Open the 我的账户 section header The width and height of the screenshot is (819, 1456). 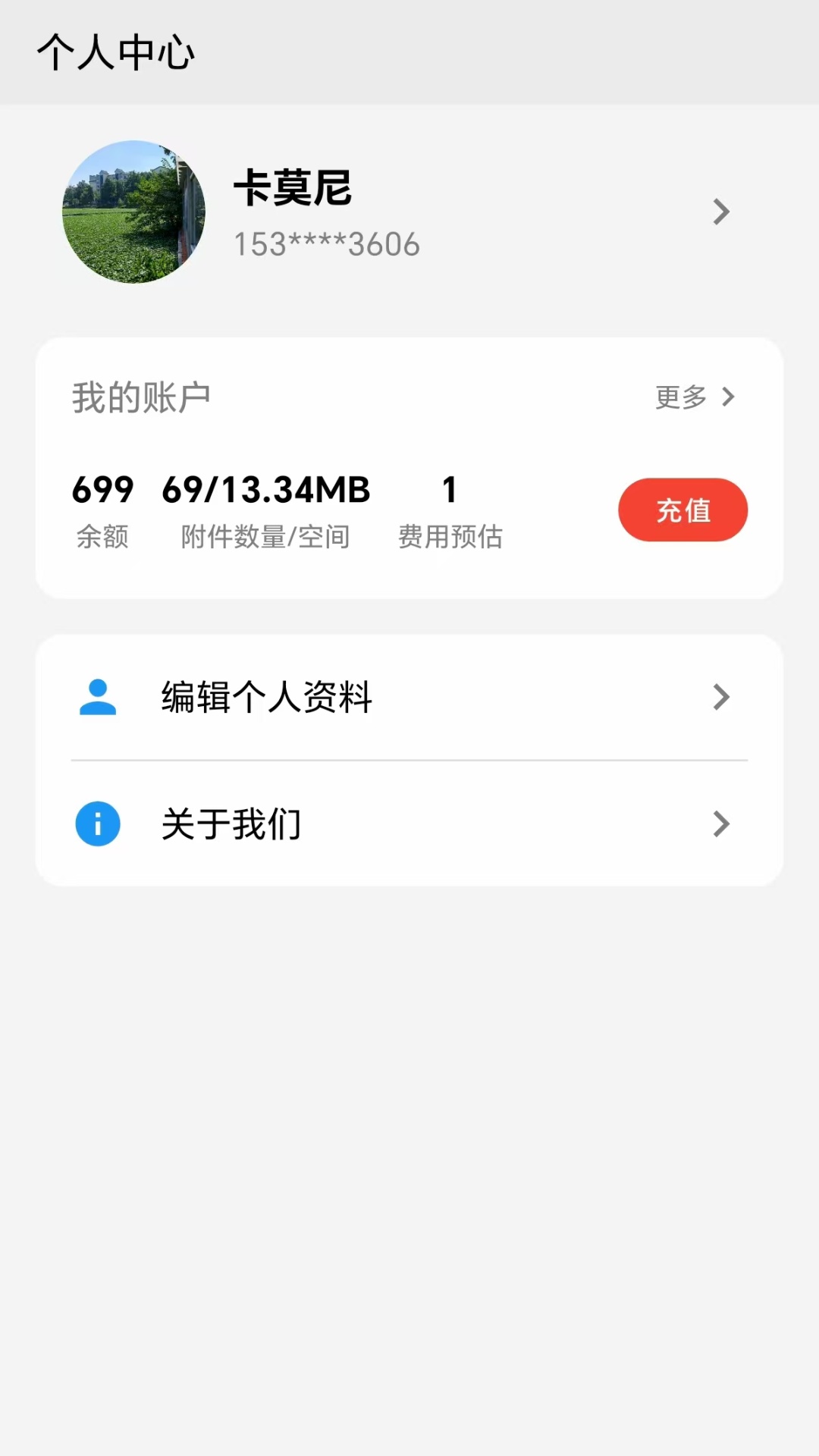(141, 397)
